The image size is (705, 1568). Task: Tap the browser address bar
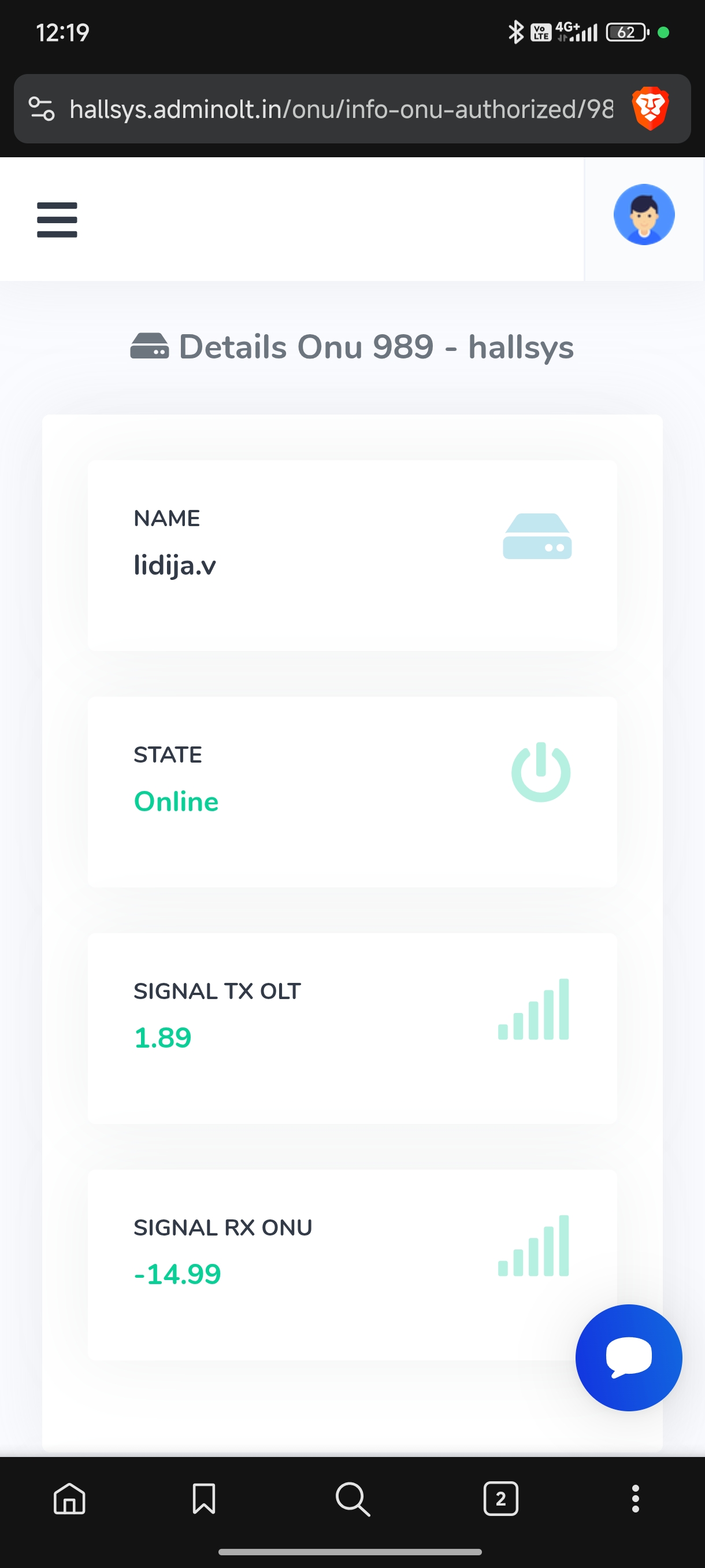(340, 110)
